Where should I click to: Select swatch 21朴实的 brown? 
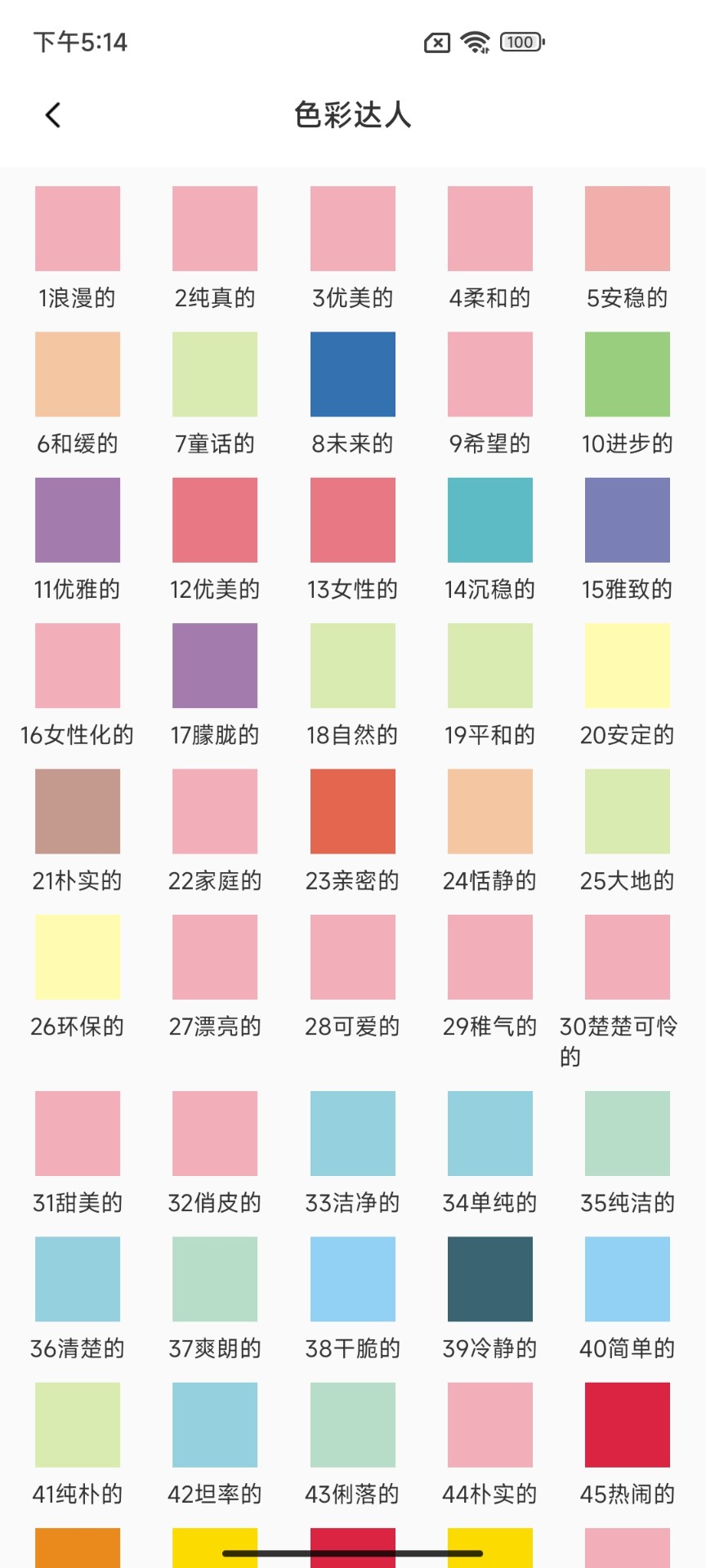77,811
